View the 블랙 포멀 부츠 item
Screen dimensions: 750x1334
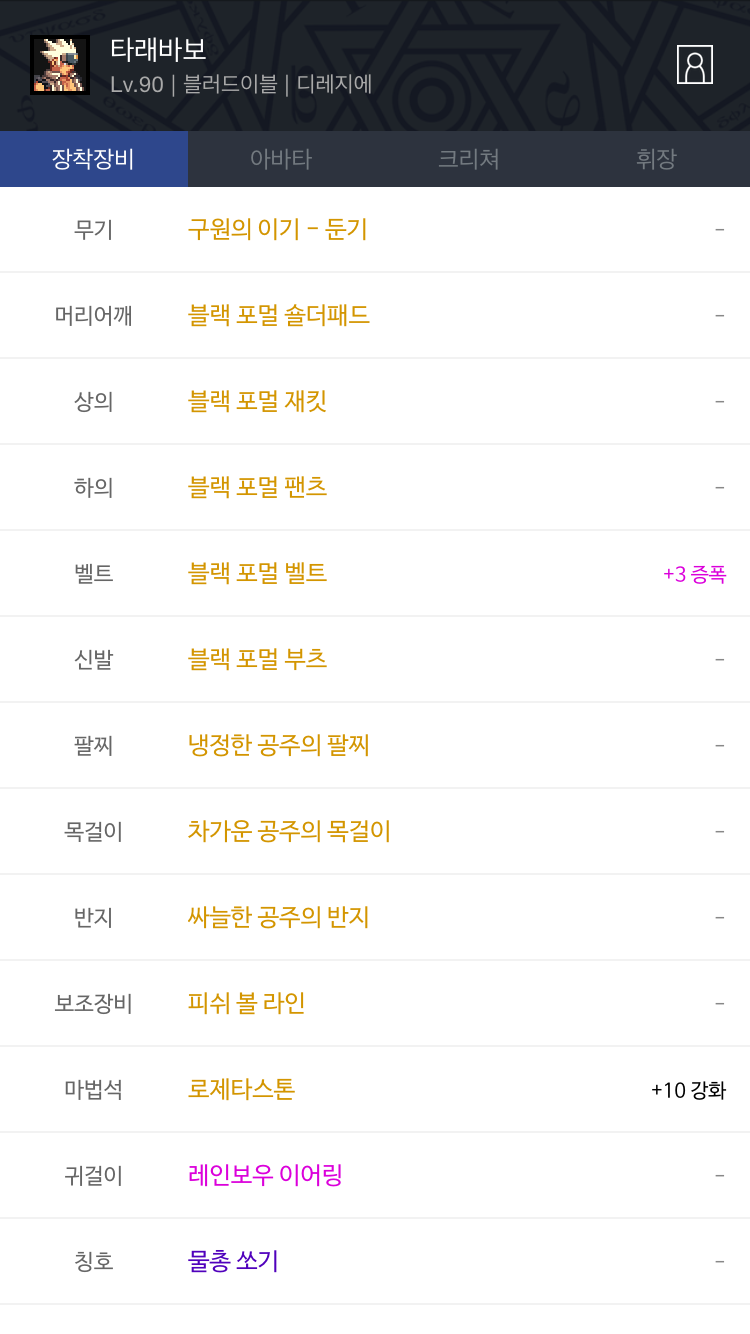tap(258, 660)
